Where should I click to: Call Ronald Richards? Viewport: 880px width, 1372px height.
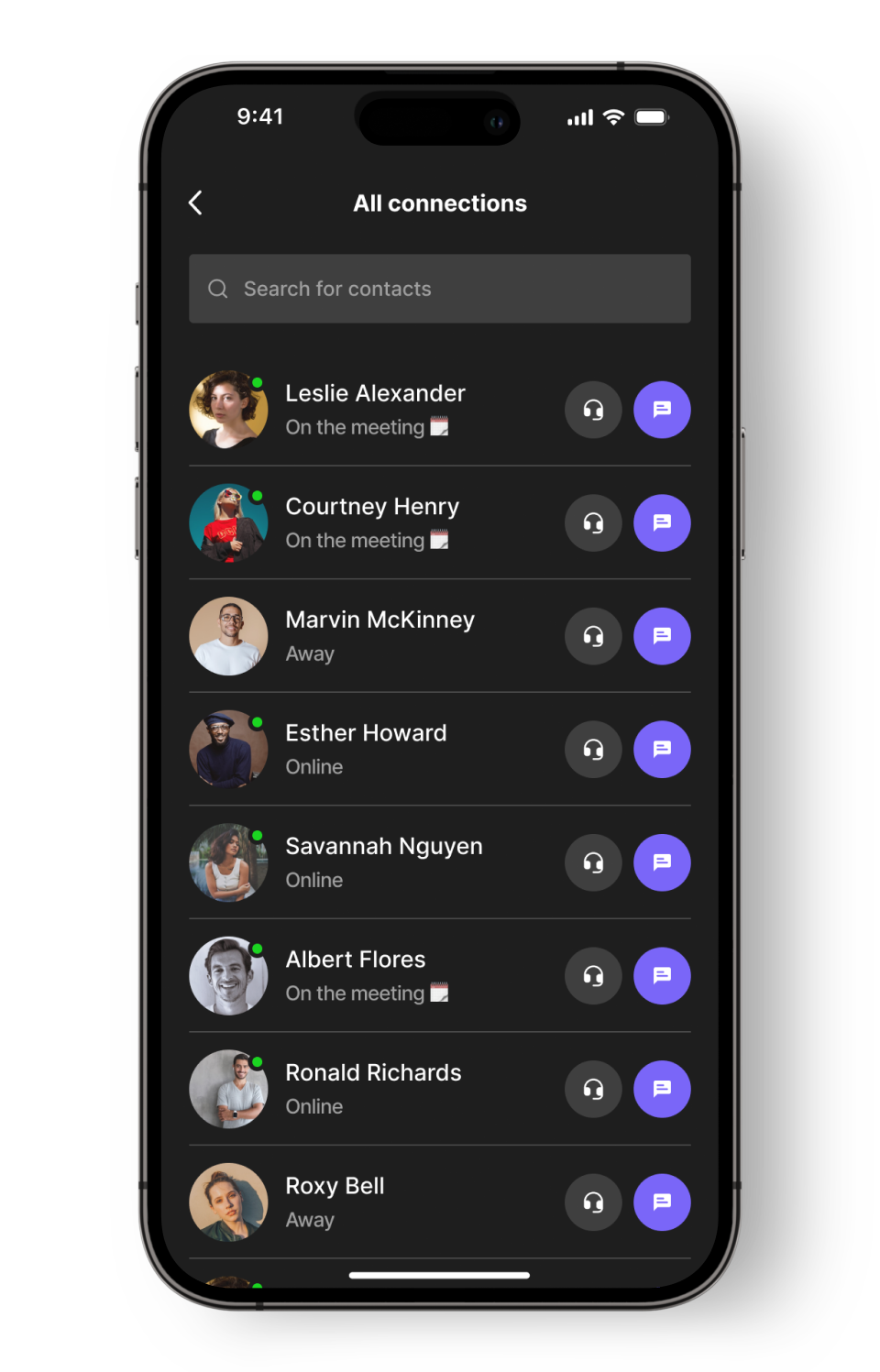click(x=593, y=1089)
